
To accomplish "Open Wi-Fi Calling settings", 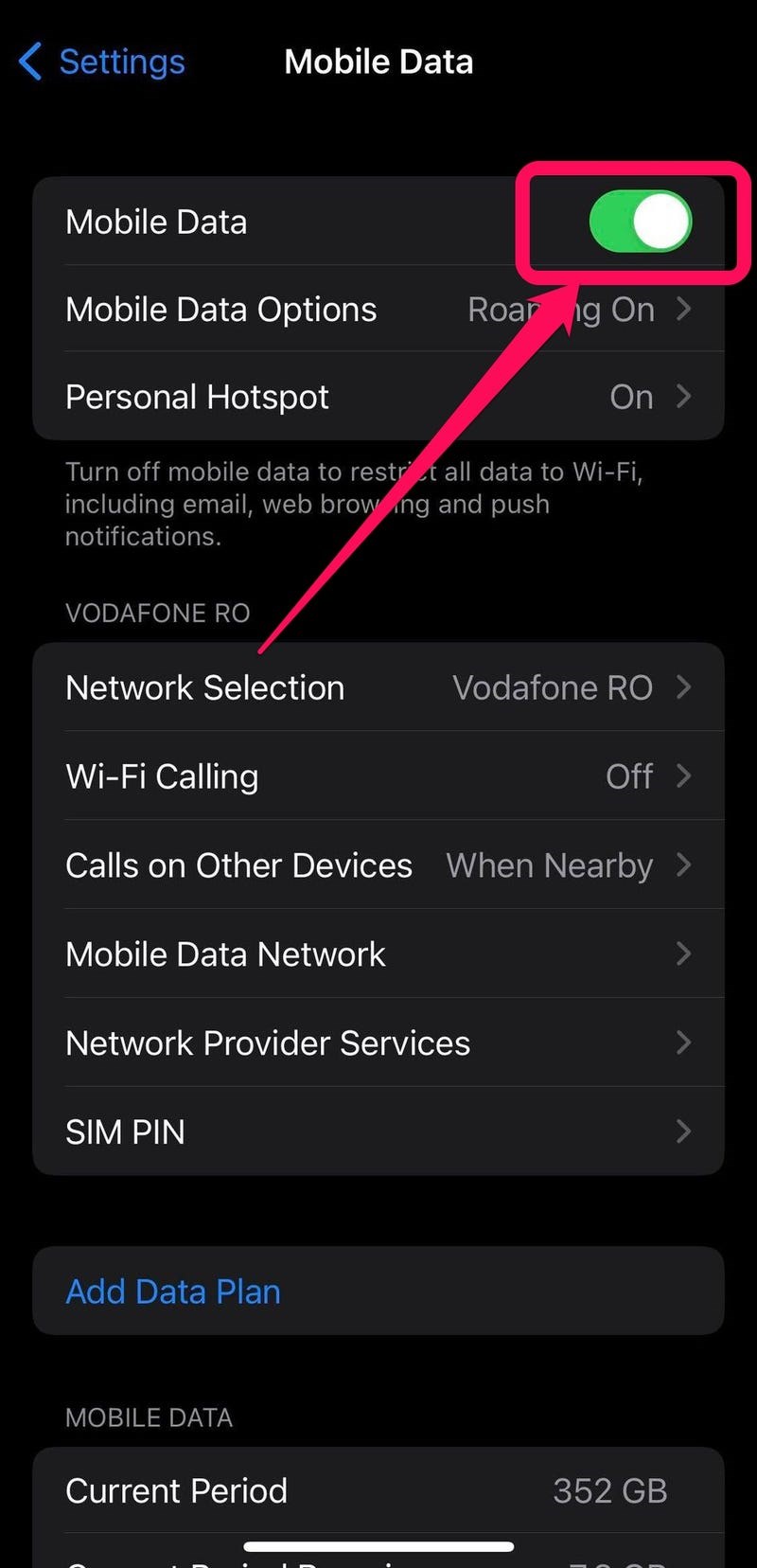I will (378, 776).
